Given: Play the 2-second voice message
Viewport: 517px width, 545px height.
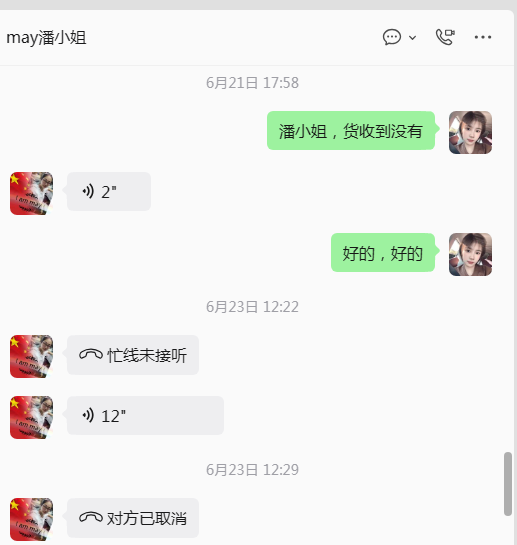Looking at the screenshot, I should click(109, 192).
